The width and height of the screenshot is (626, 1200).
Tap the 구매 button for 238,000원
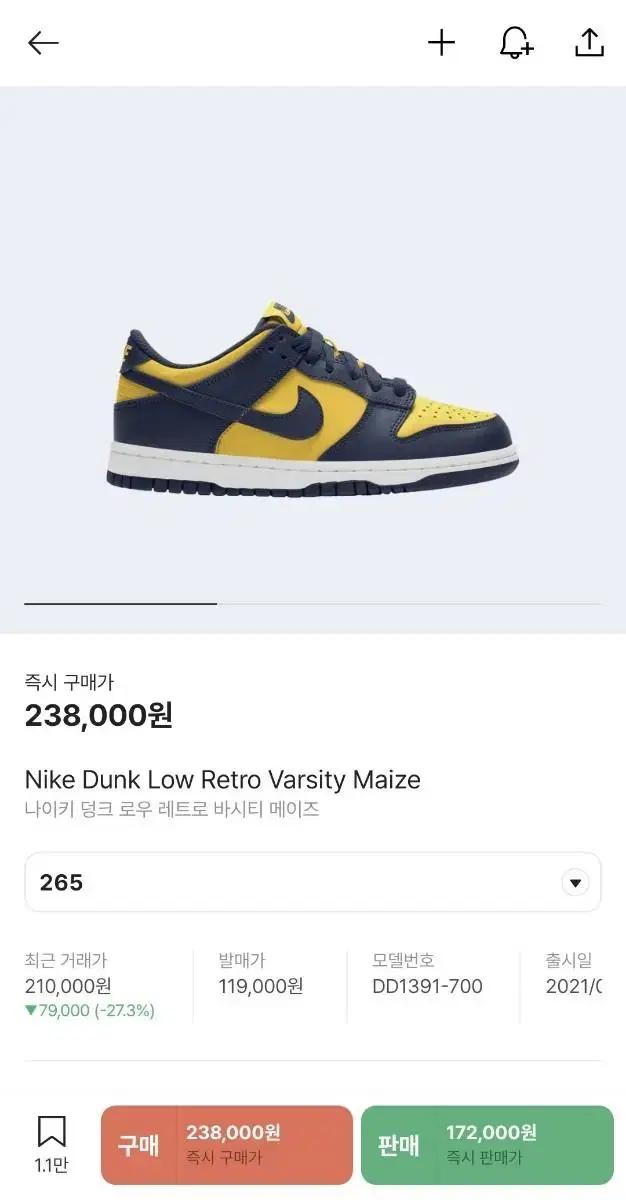[227, 1145]
